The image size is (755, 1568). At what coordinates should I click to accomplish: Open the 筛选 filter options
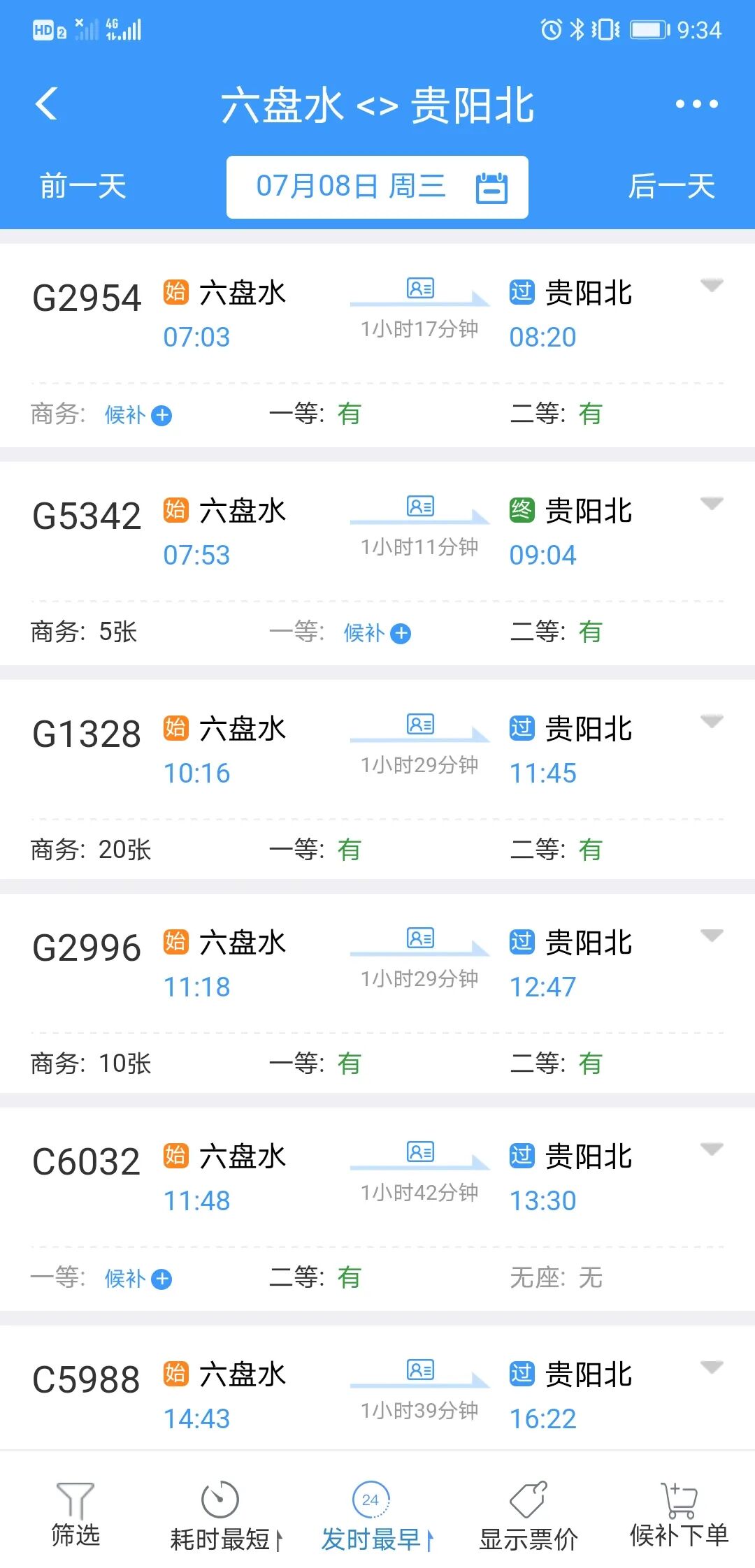pos(75,1513)
